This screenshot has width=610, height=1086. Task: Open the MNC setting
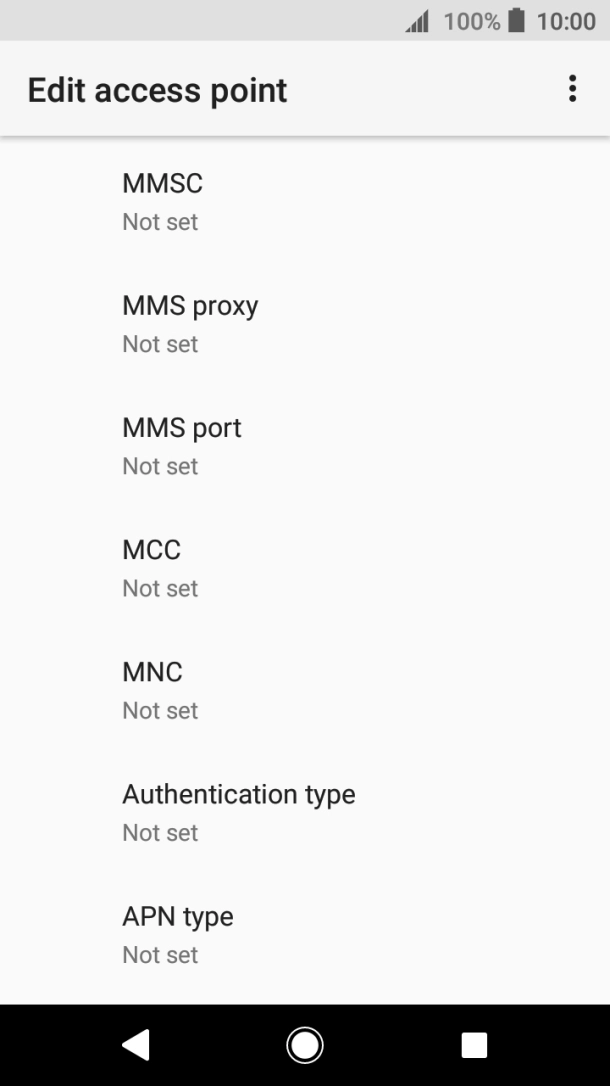(x=304, y=690)
